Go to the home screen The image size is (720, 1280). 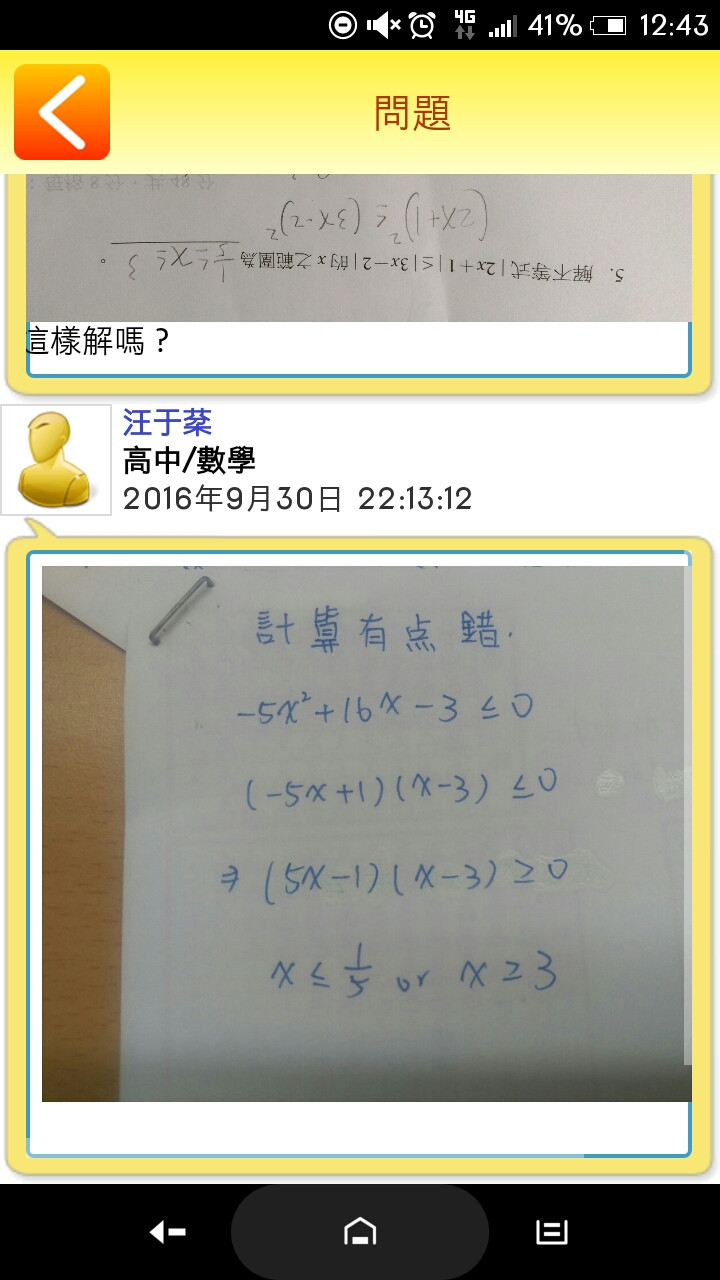click(360, 1233)
